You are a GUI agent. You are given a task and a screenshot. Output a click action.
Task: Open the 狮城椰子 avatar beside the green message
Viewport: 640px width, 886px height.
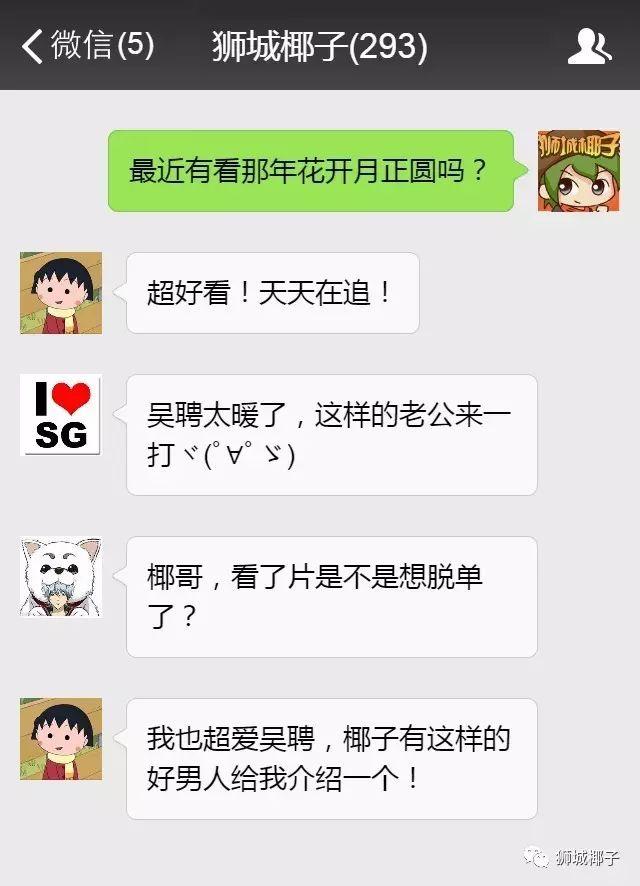click(578, 170)
